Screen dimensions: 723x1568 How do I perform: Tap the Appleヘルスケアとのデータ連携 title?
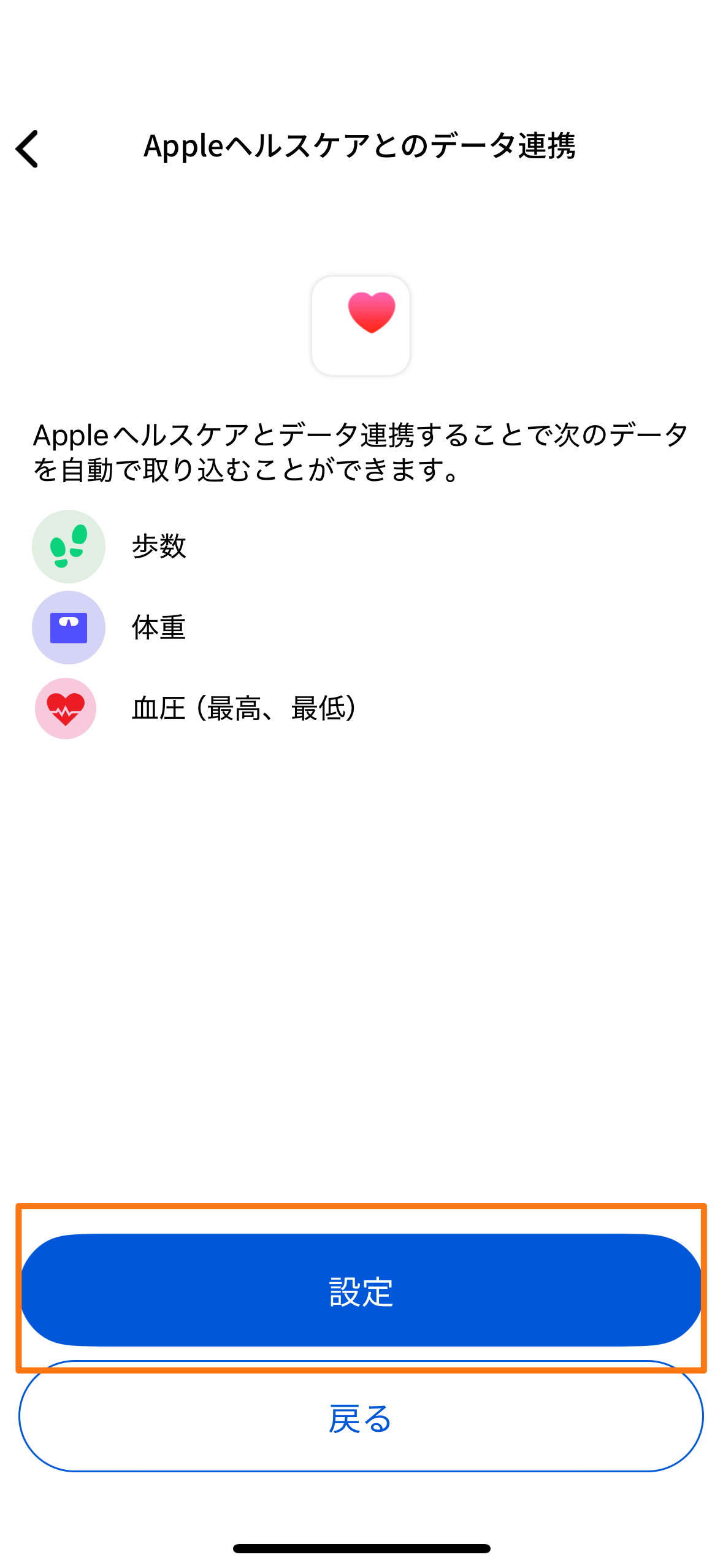pos(363,146)
